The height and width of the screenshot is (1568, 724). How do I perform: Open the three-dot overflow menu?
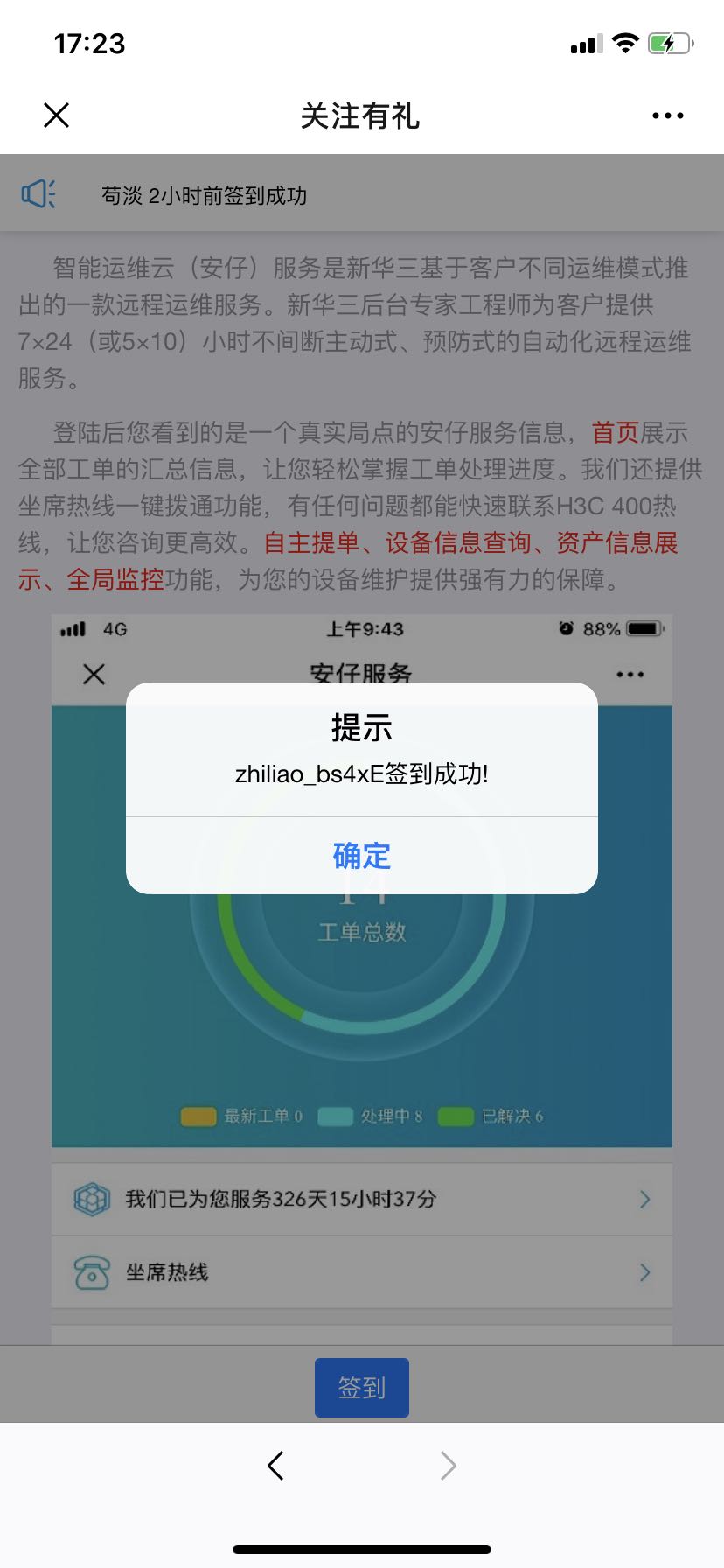(x=667, y=115)
